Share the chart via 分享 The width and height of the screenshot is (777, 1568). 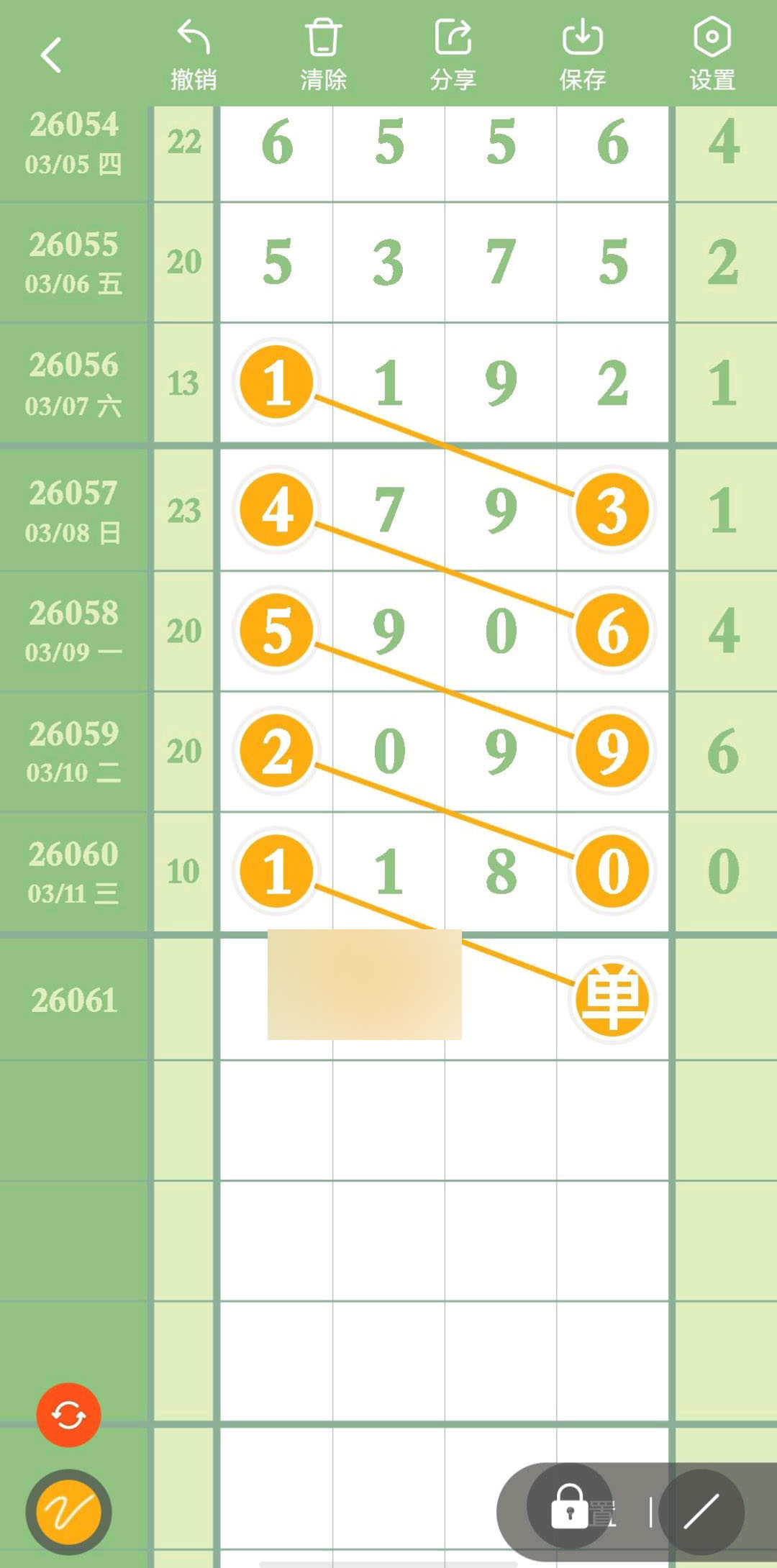pyautogui.click(x=453, y=55)
